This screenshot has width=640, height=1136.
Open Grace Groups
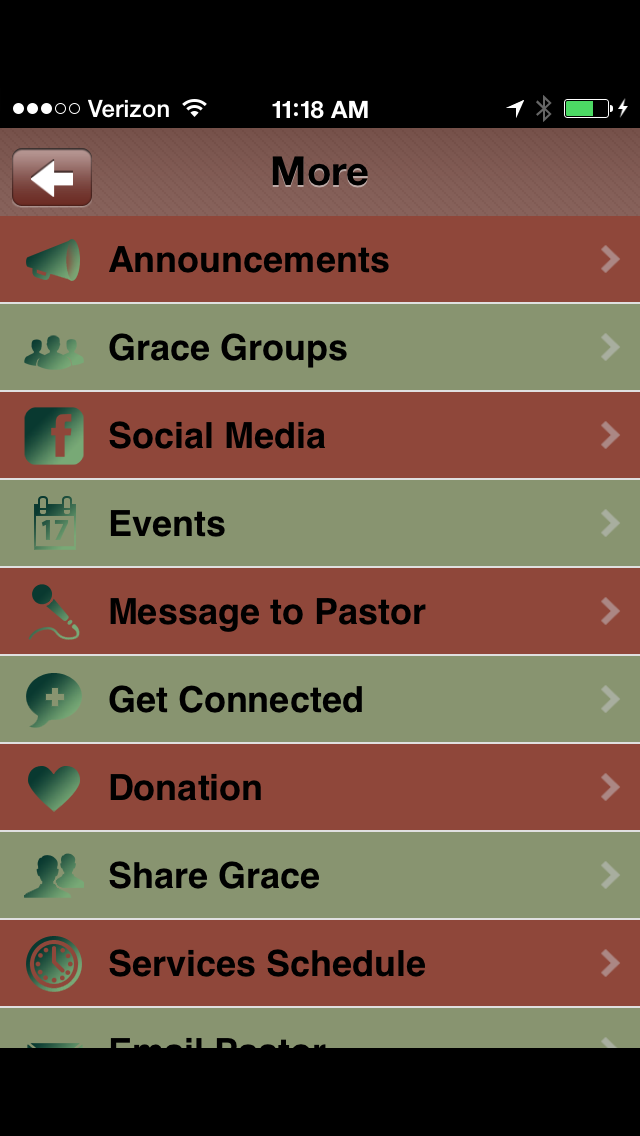(x=320, y=348)
